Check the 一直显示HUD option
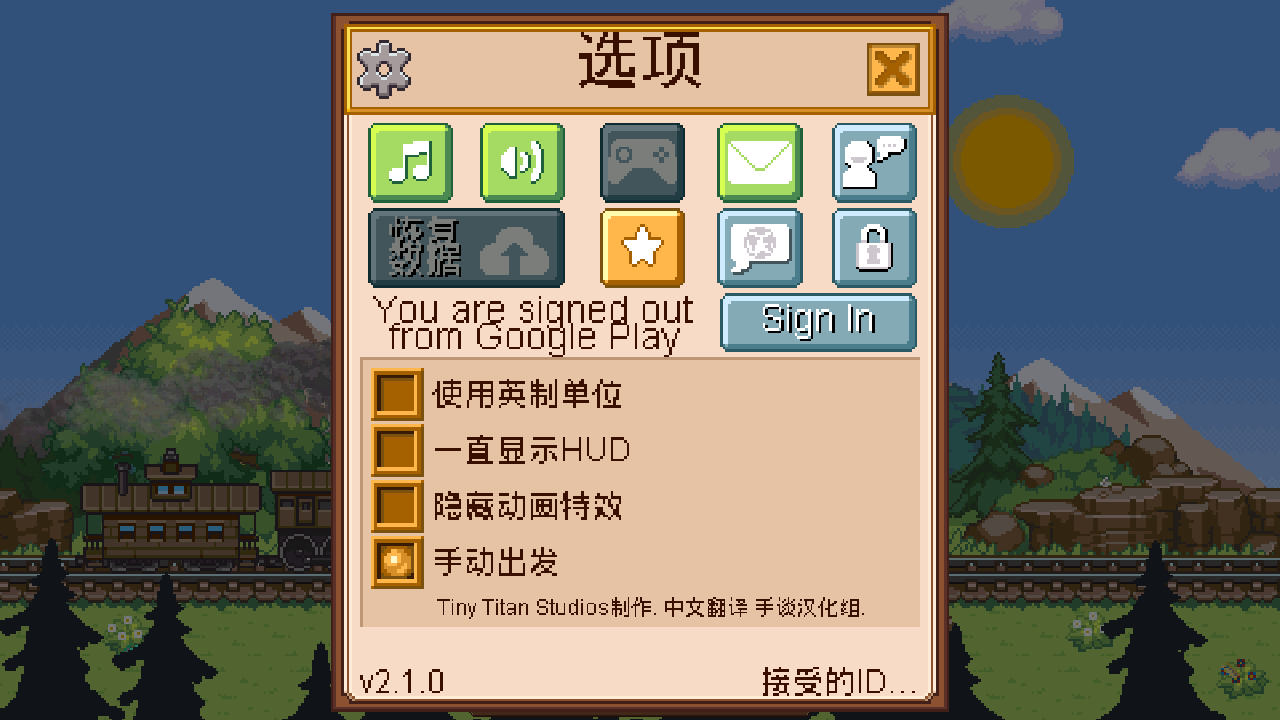 (x=397, y=450)
